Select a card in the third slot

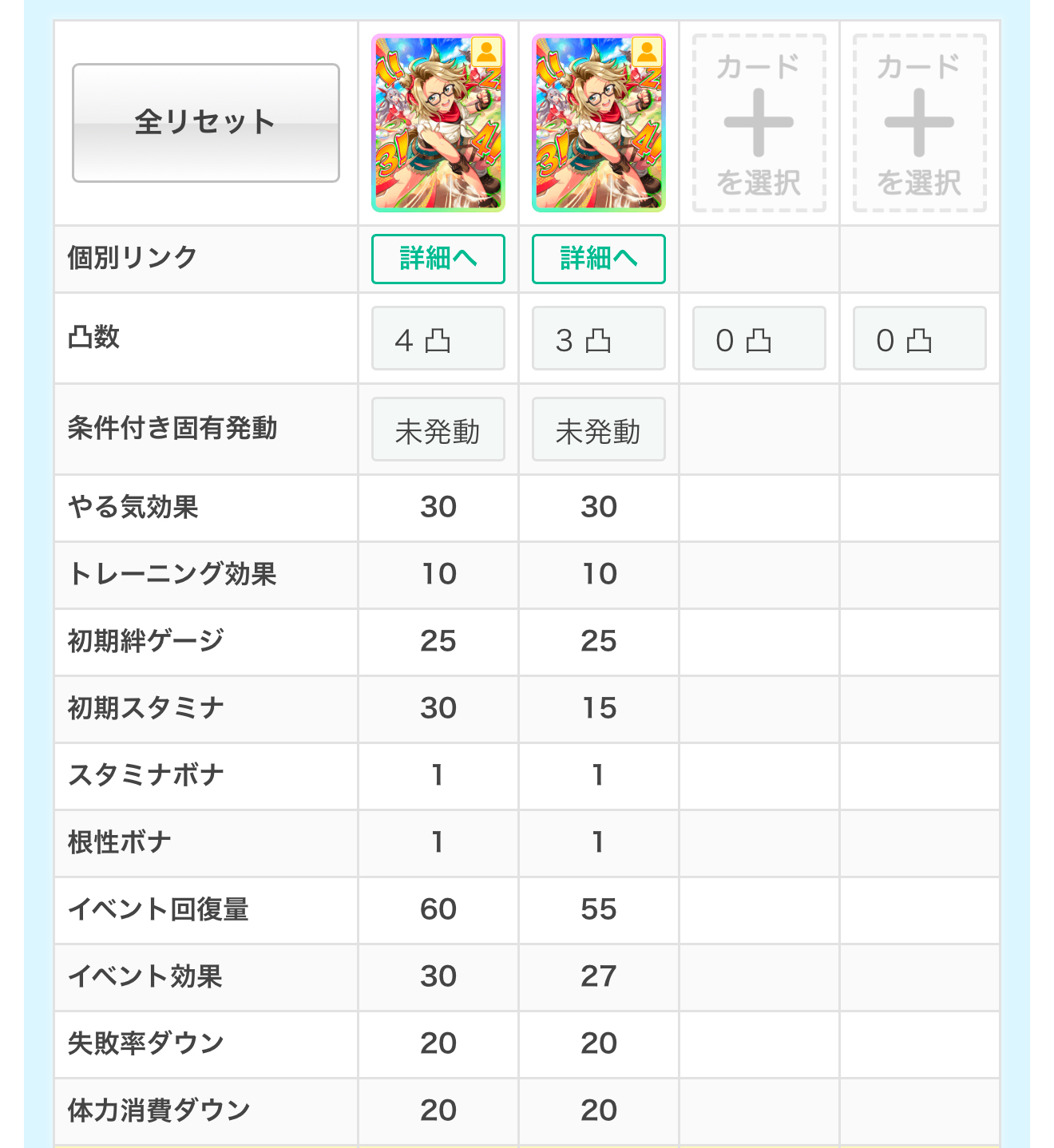pyautogui.click(x=759, y=123)
